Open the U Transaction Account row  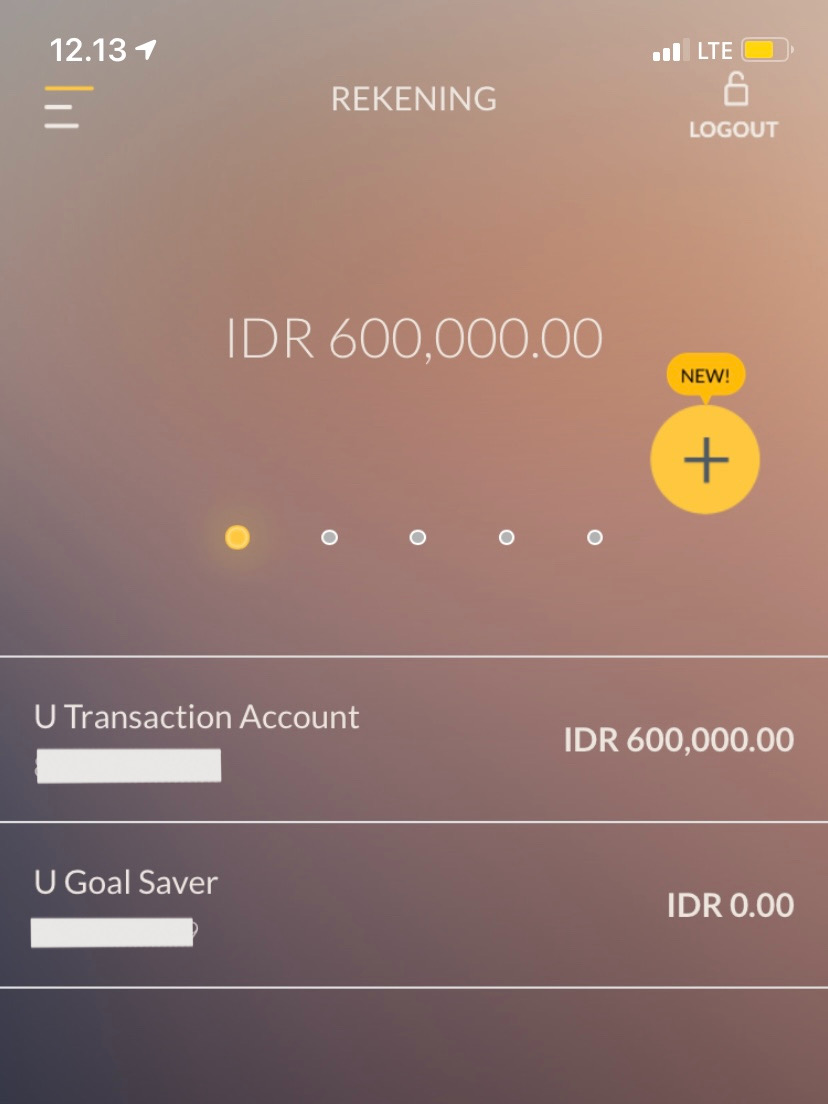tap(413, 740)
